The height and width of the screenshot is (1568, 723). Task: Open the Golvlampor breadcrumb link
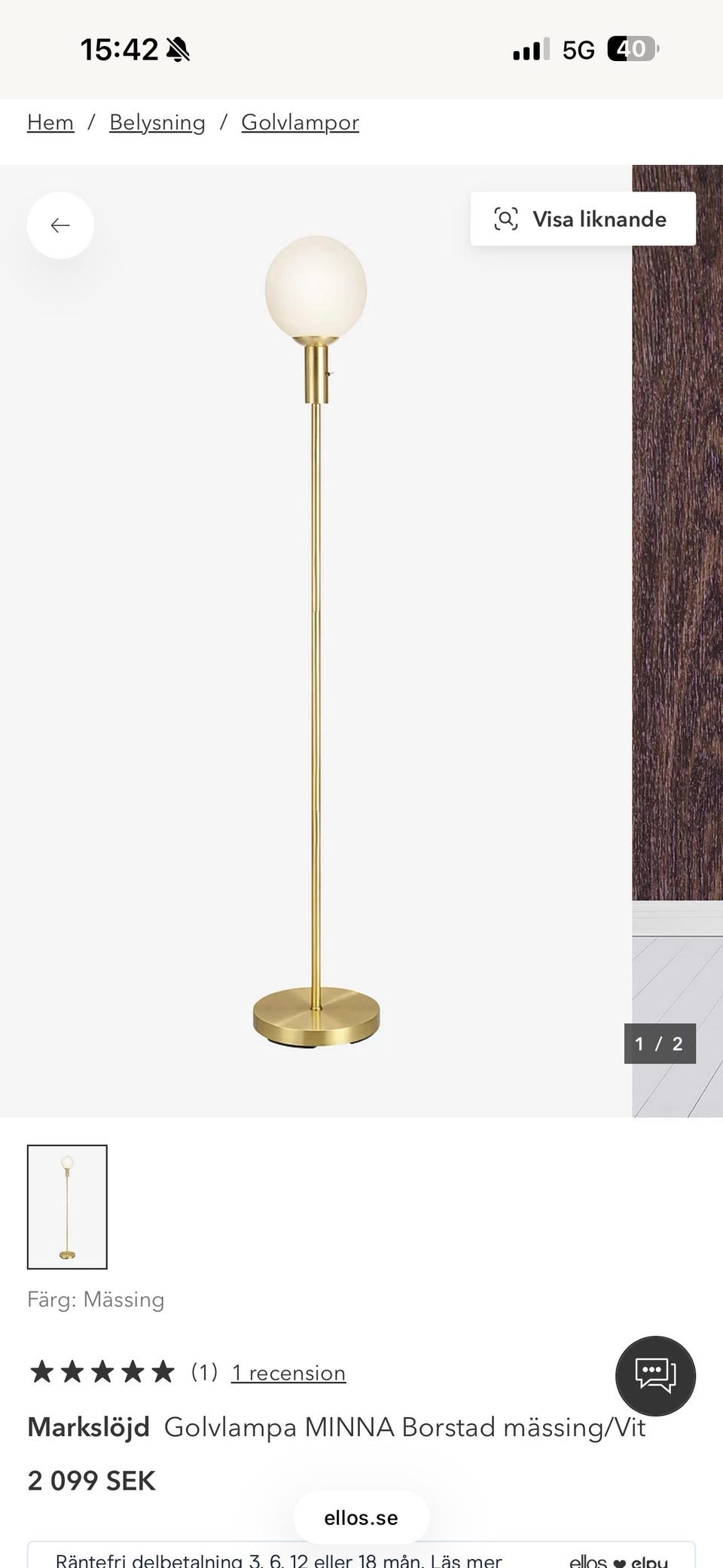point(300,122)
